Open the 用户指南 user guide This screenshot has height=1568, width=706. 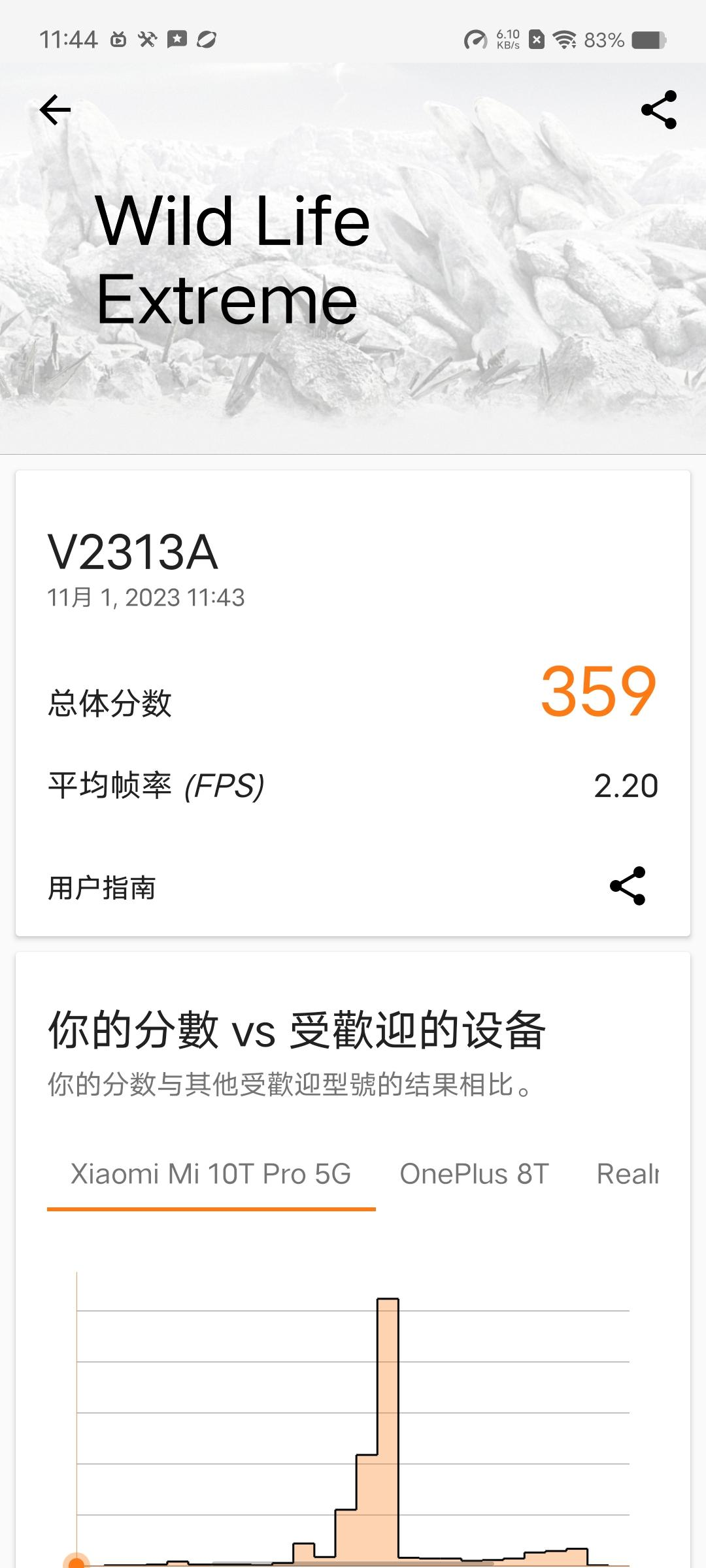(x=102, y=888)
